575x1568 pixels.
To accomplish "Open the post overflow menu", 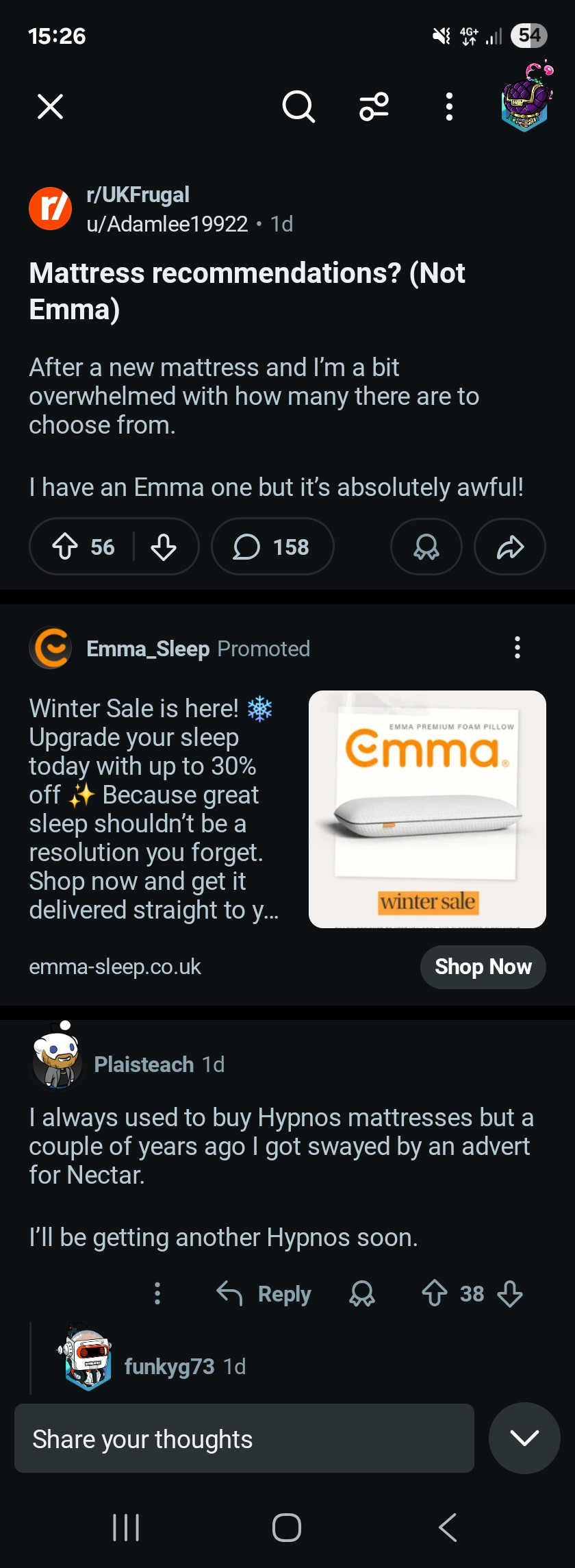I will (x=449, y=107).
